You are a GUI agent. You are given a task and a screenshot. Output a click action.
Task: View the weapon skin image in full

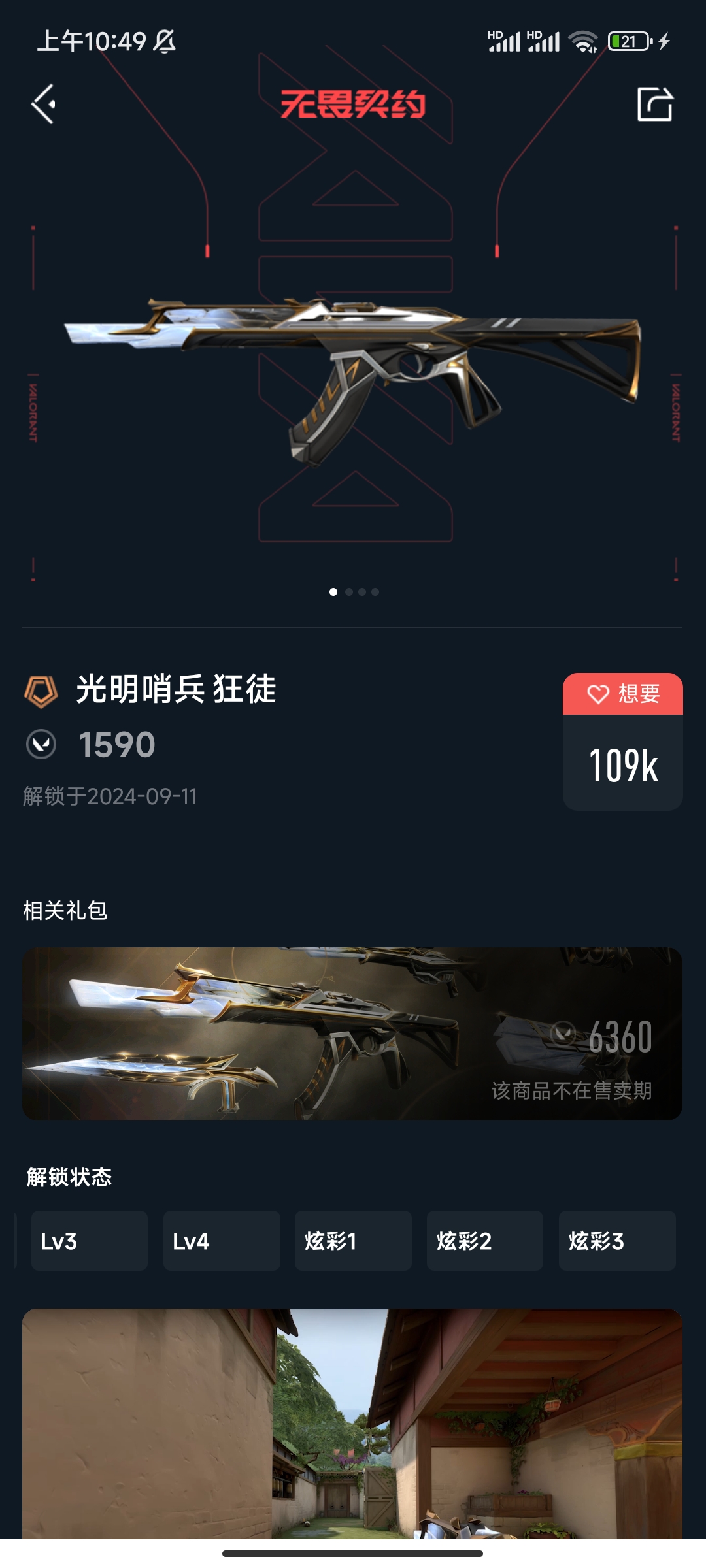pos(353,379)
